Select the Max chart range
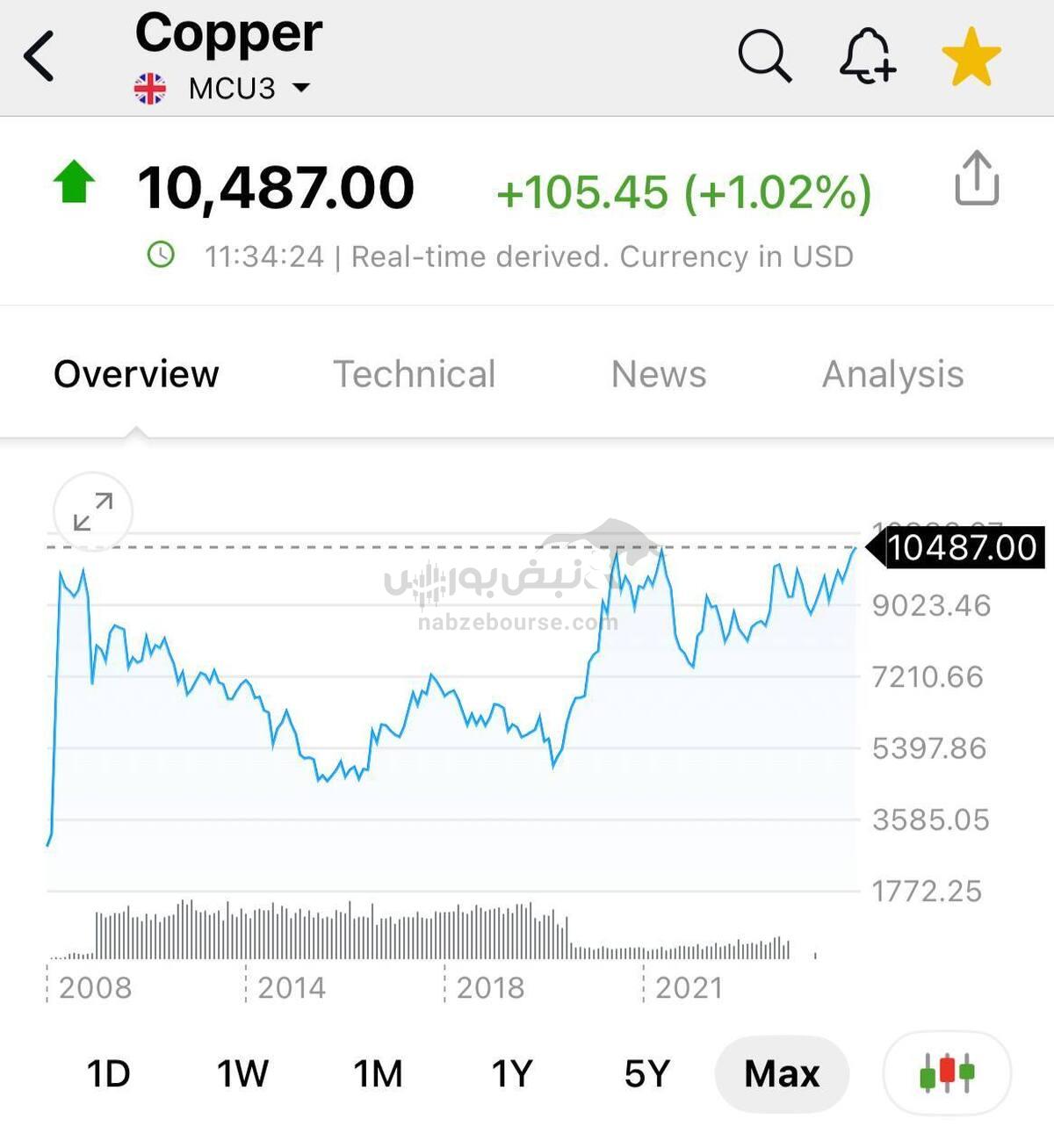 (782, 1073)
